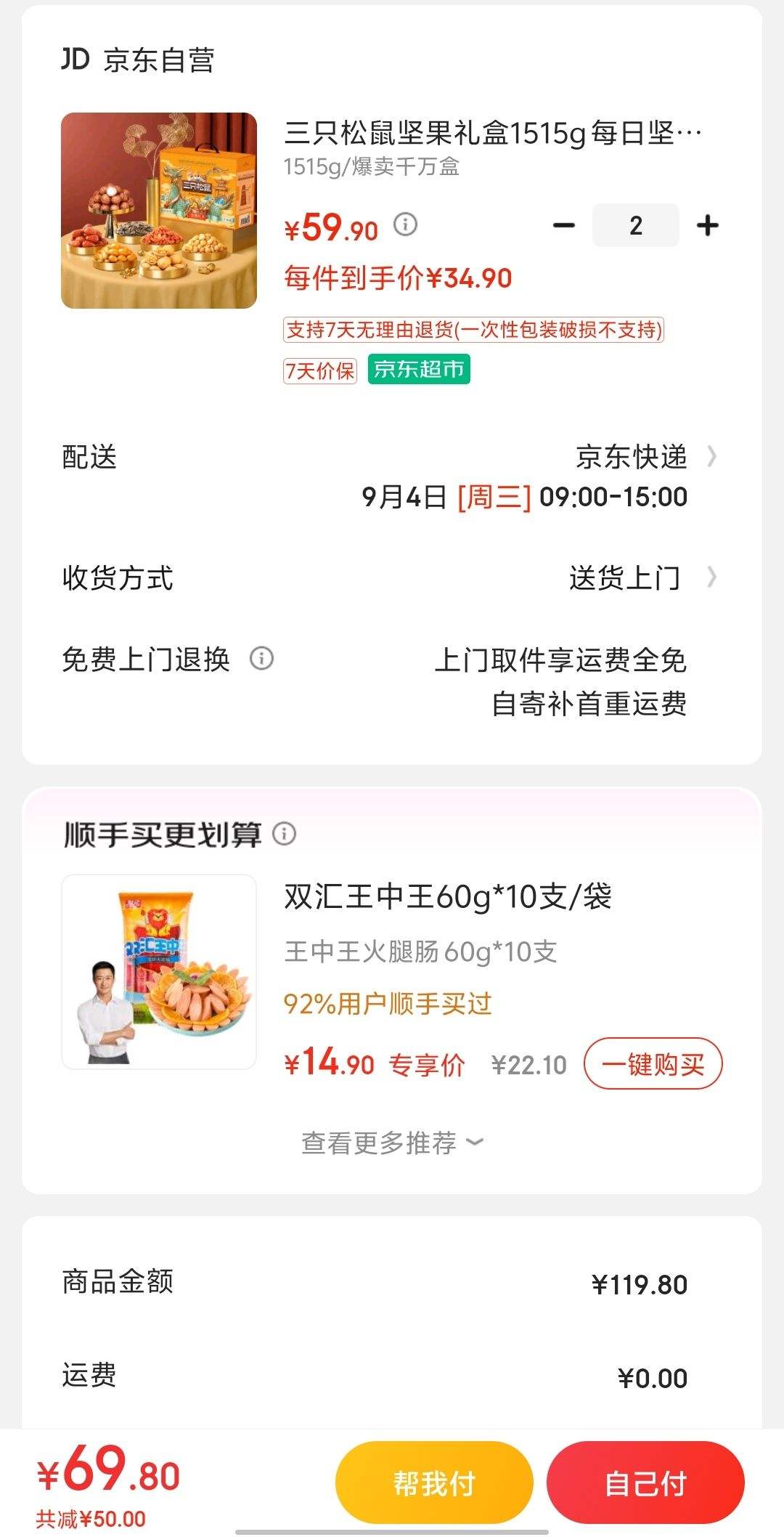The image size is (784, 1537).
Task: Click the 一键购买 quick buy button
Action: click(x=653, y=1063)
